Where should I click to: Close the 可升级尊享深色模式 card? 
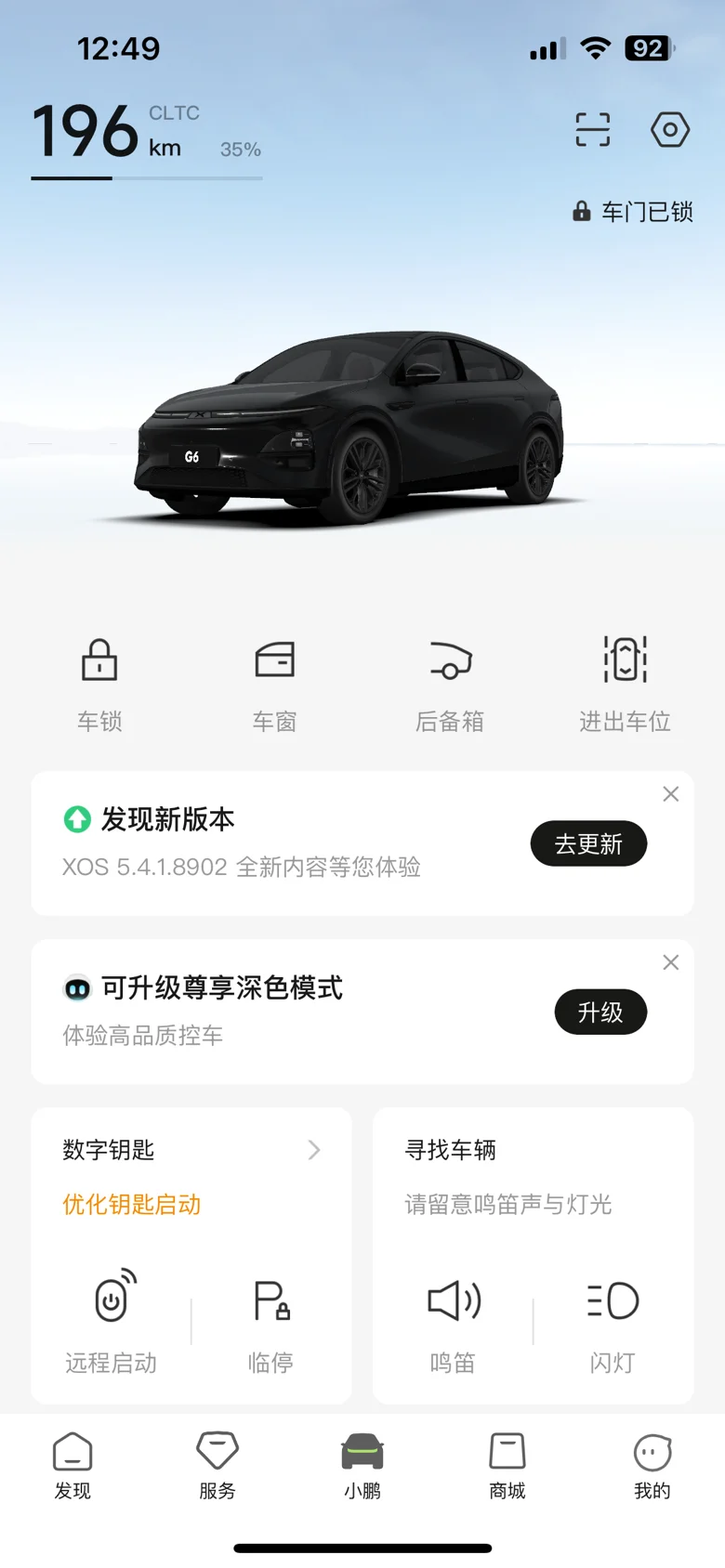(x=671, y=962)
